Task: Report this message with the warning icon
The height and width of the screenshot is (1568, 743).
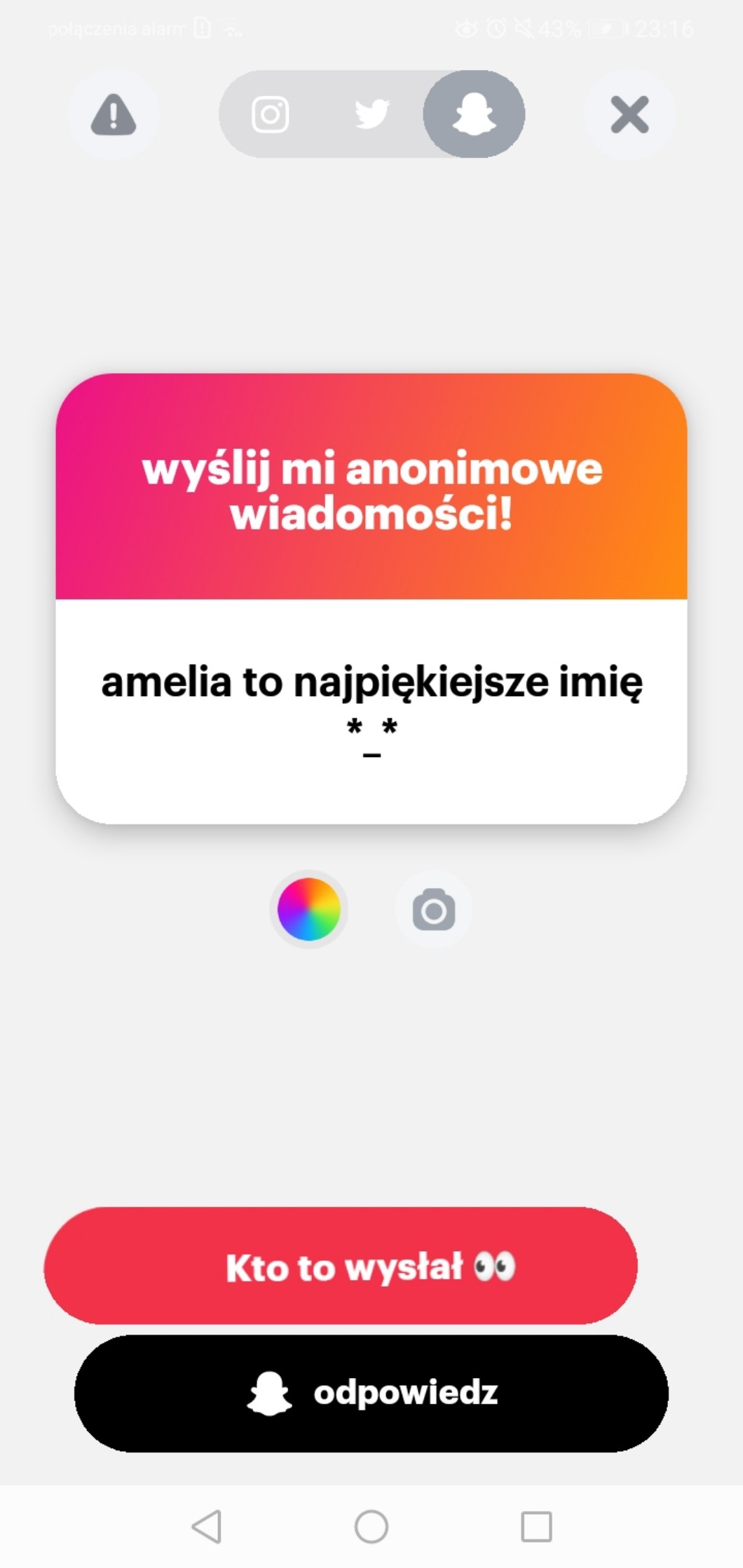Action: 114,114
